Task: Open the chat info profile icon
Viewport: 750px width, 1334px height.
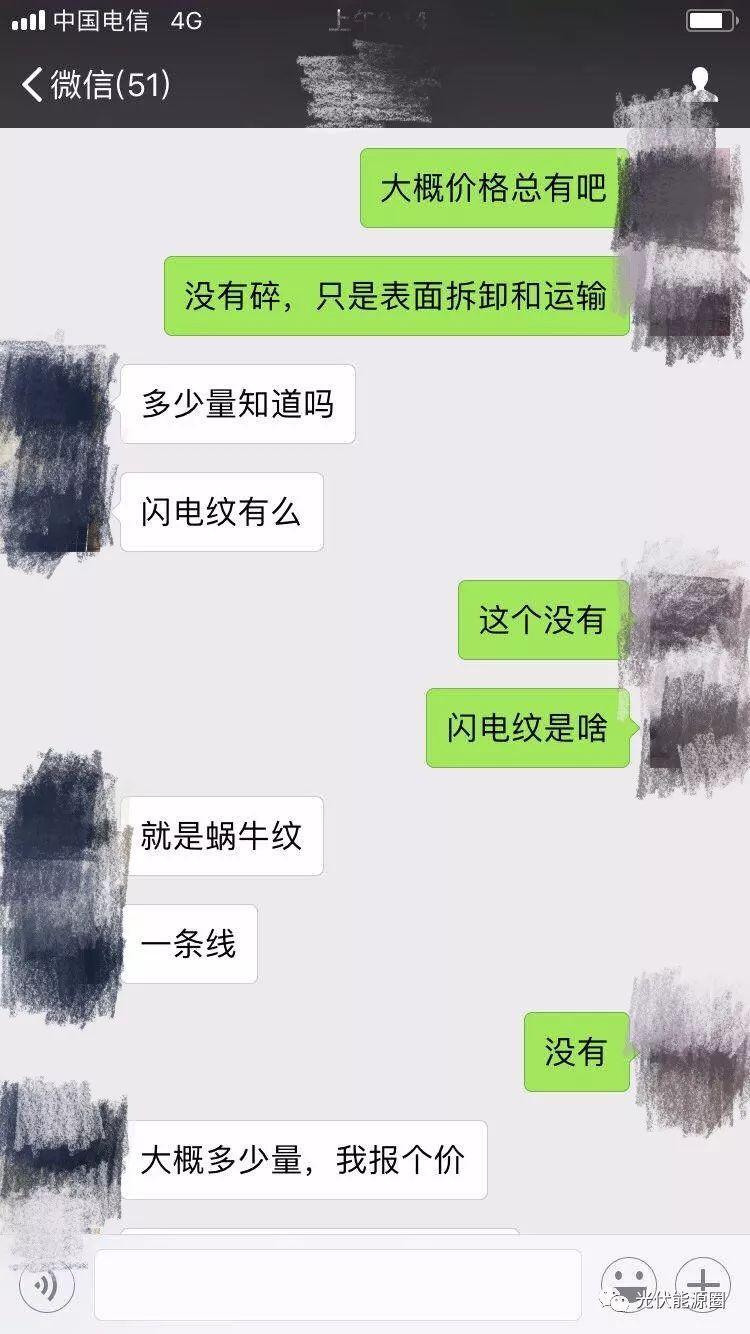Action: 702,84
